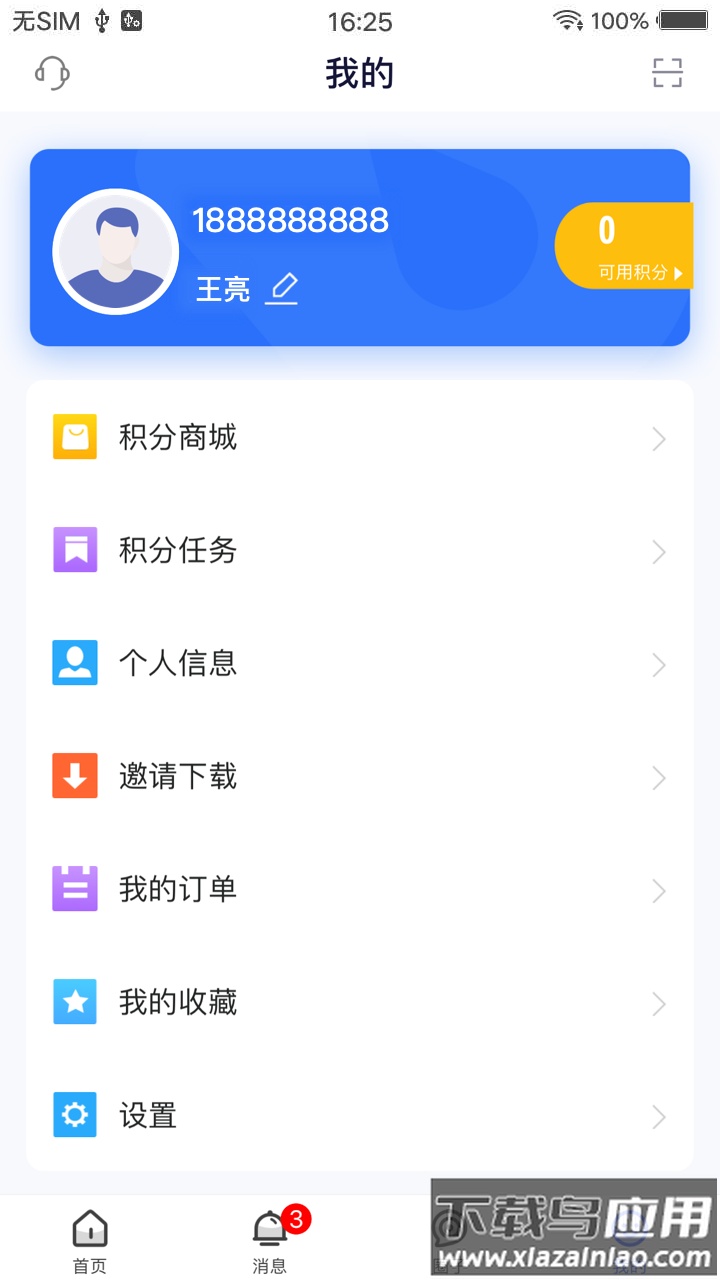Expand the 积分商城 row chevron
Viewport: 720px width, 1280px height.
pos(658,438)
